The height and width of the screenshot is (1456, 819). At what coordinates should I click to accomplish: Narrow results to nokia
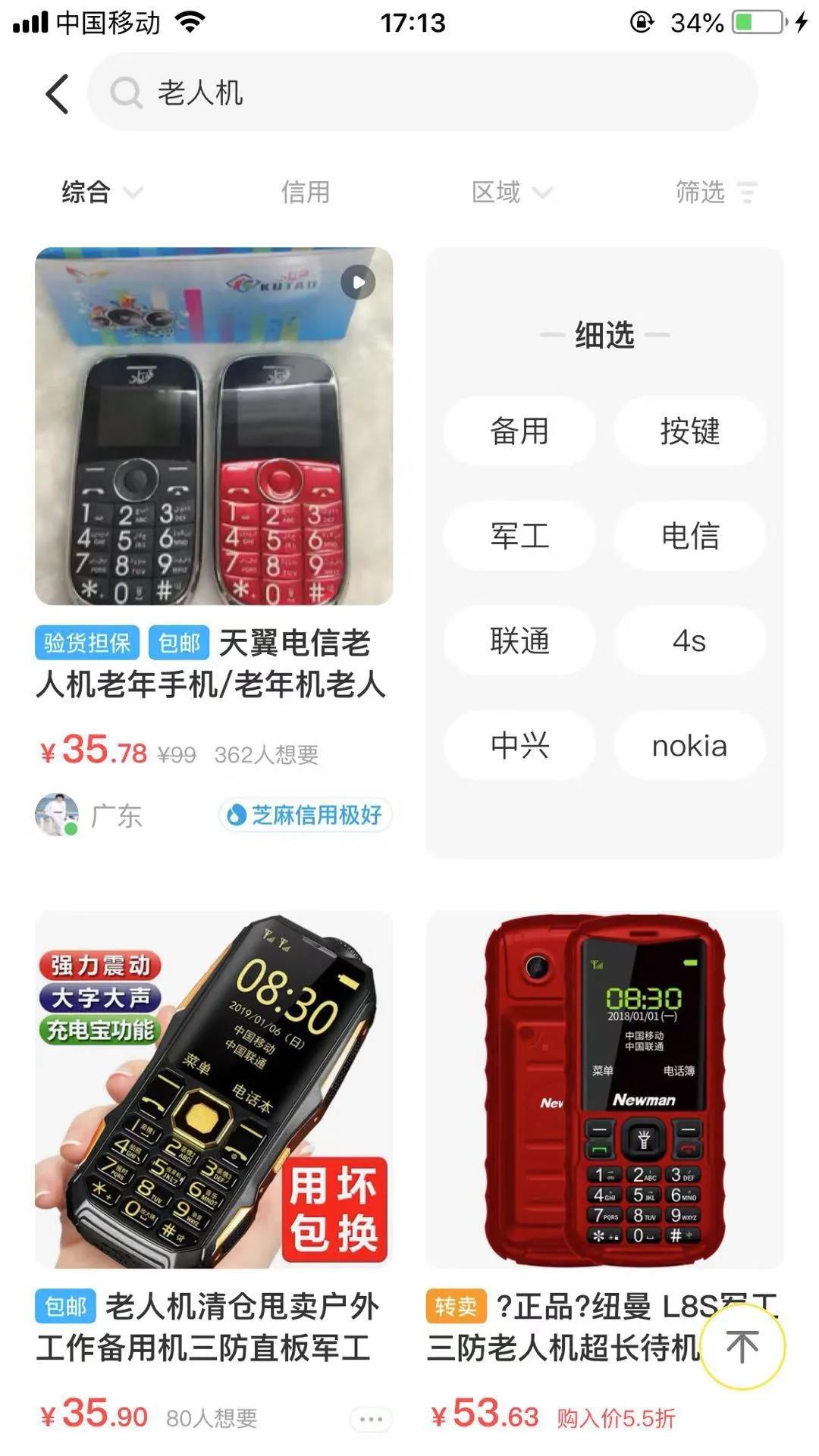[689, 746]
